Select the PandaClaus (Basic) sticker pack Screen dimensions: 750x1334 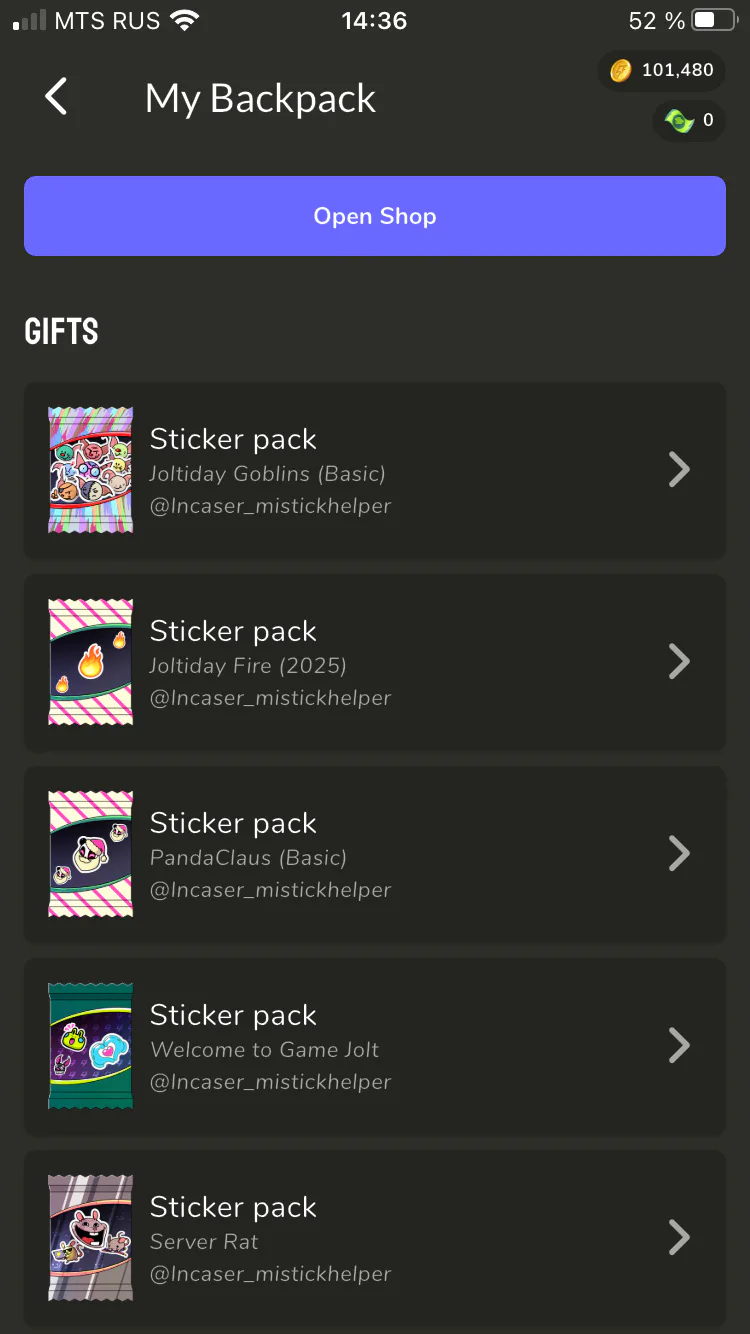coord(375,854)
